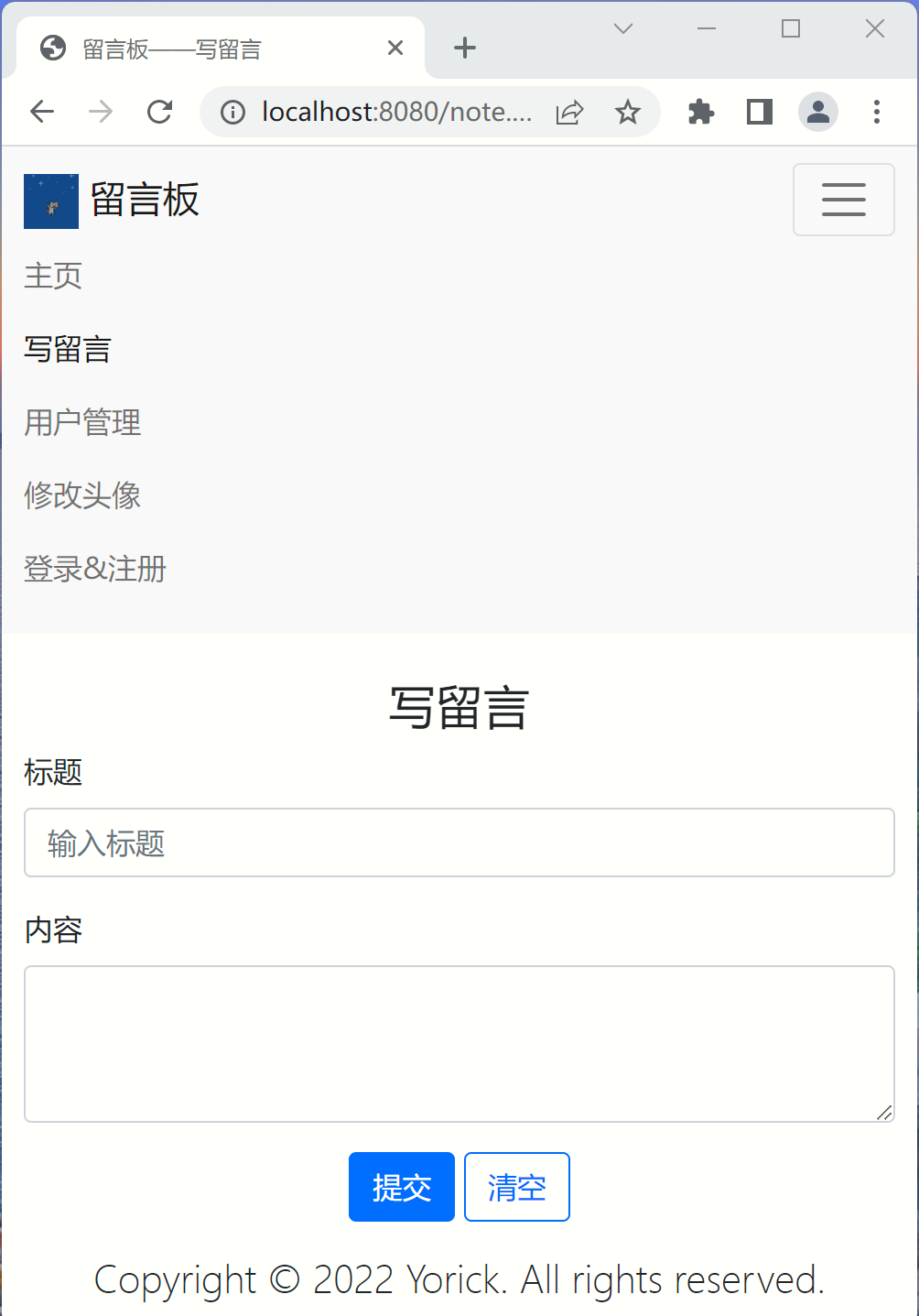Clear the form with 清空
The width and height of the screenshot is (919, 1316).
point(516,1187)
